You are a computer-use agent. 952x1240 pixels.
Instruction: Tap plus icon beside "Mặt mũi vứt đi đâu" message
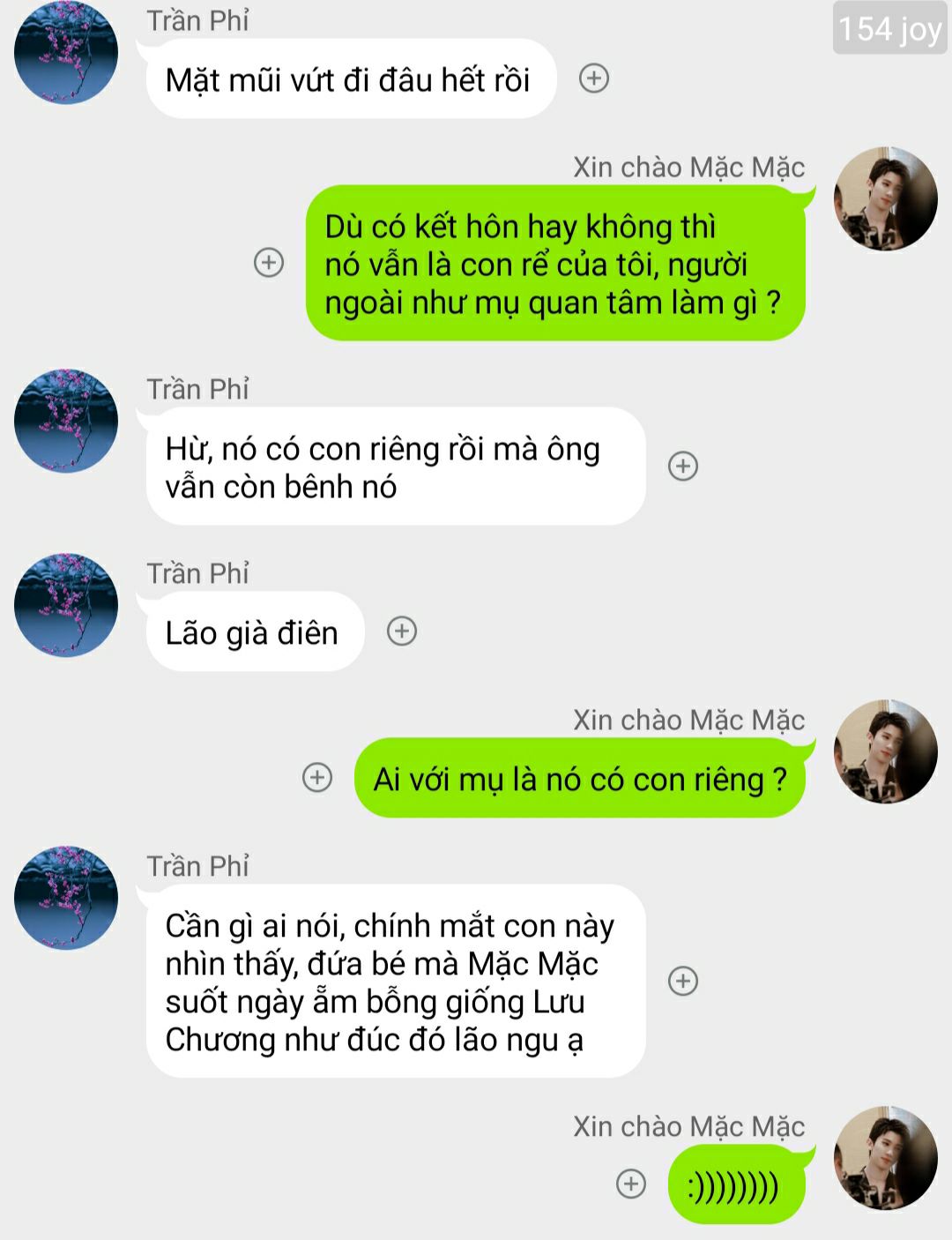point(594,78)
